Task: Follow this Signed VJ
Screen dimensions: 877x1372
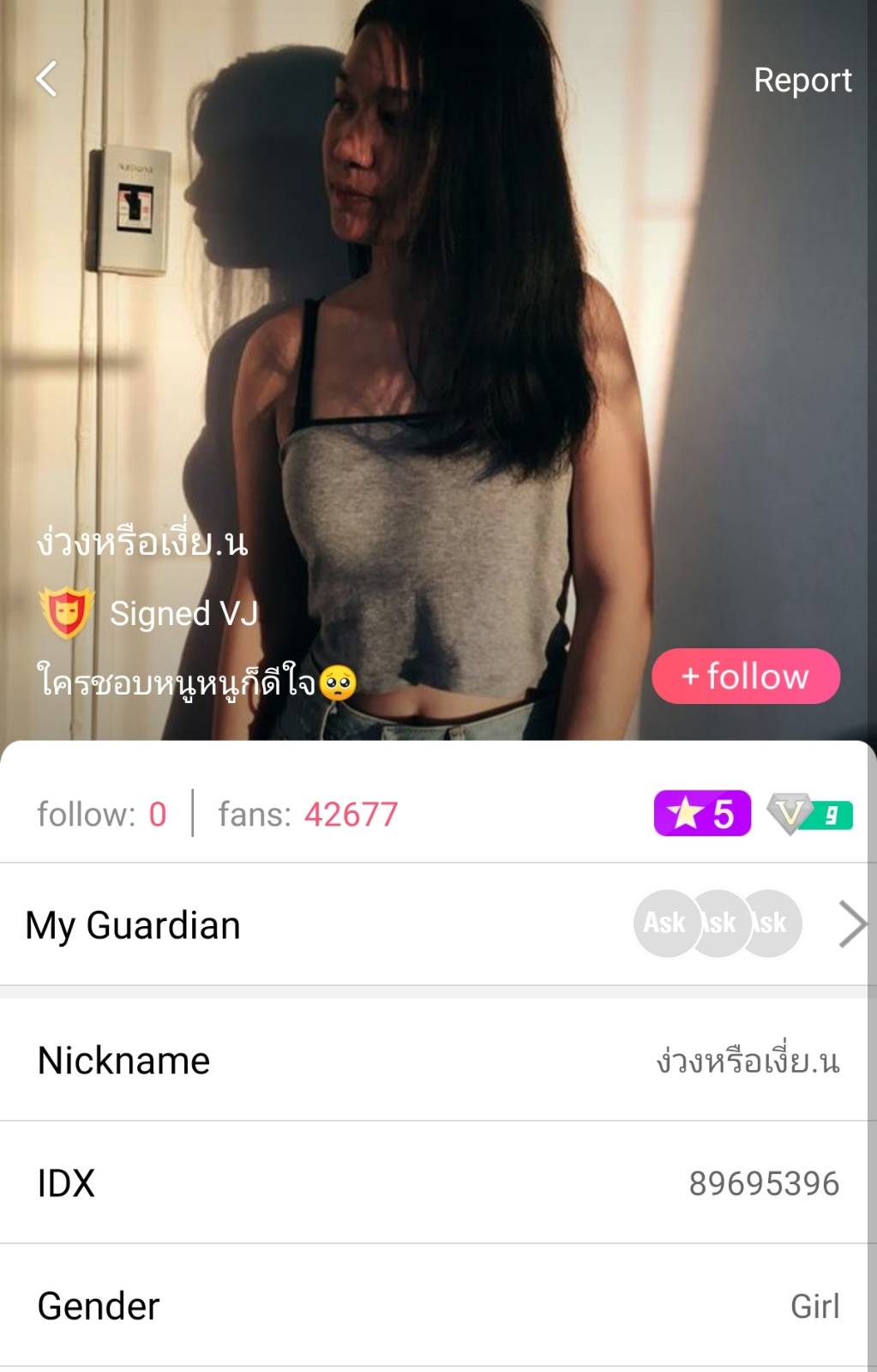Action: (745, 677)
